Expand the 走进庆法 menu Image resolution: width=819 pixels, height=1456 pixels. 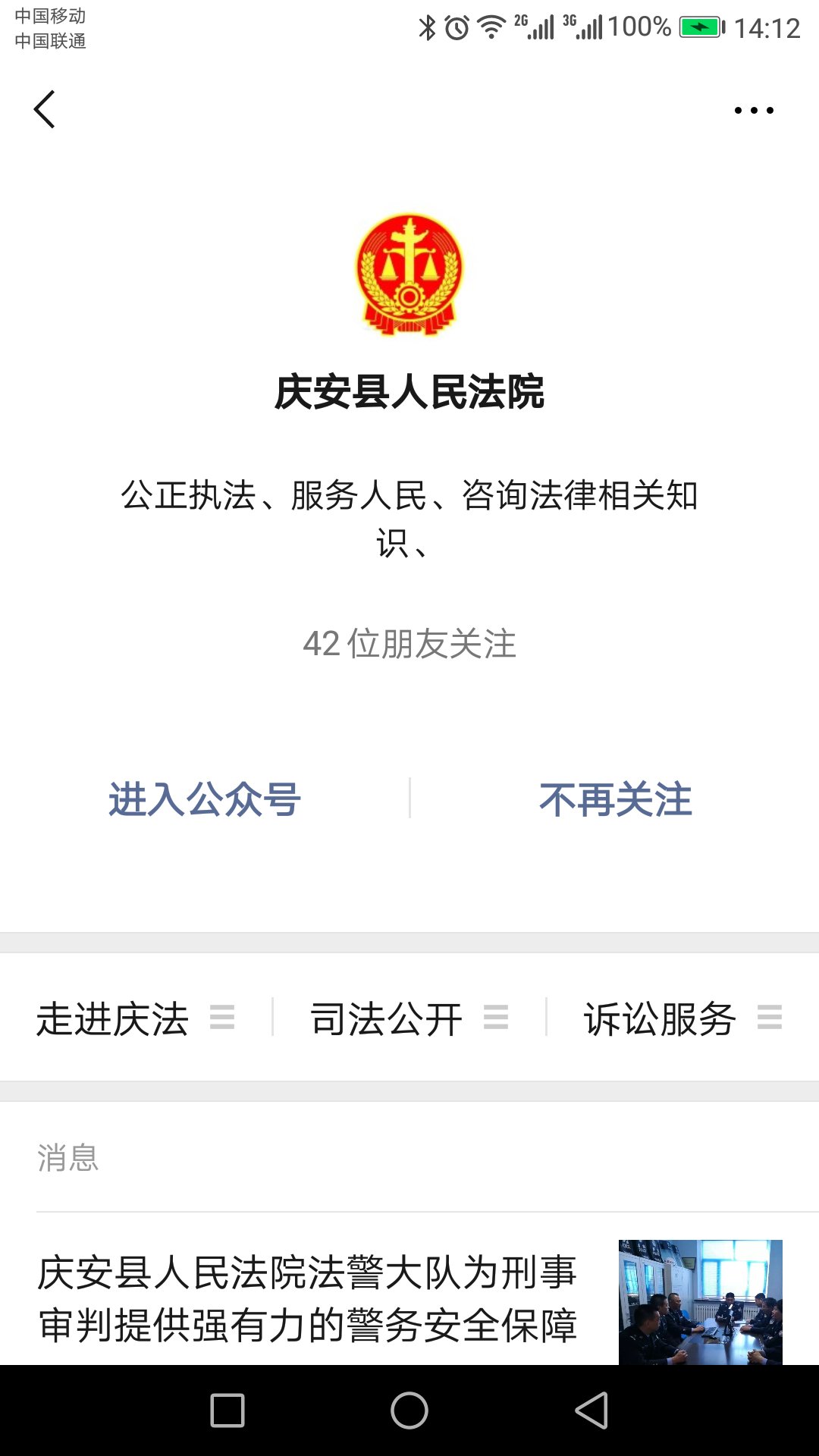tap(136, 1018)
